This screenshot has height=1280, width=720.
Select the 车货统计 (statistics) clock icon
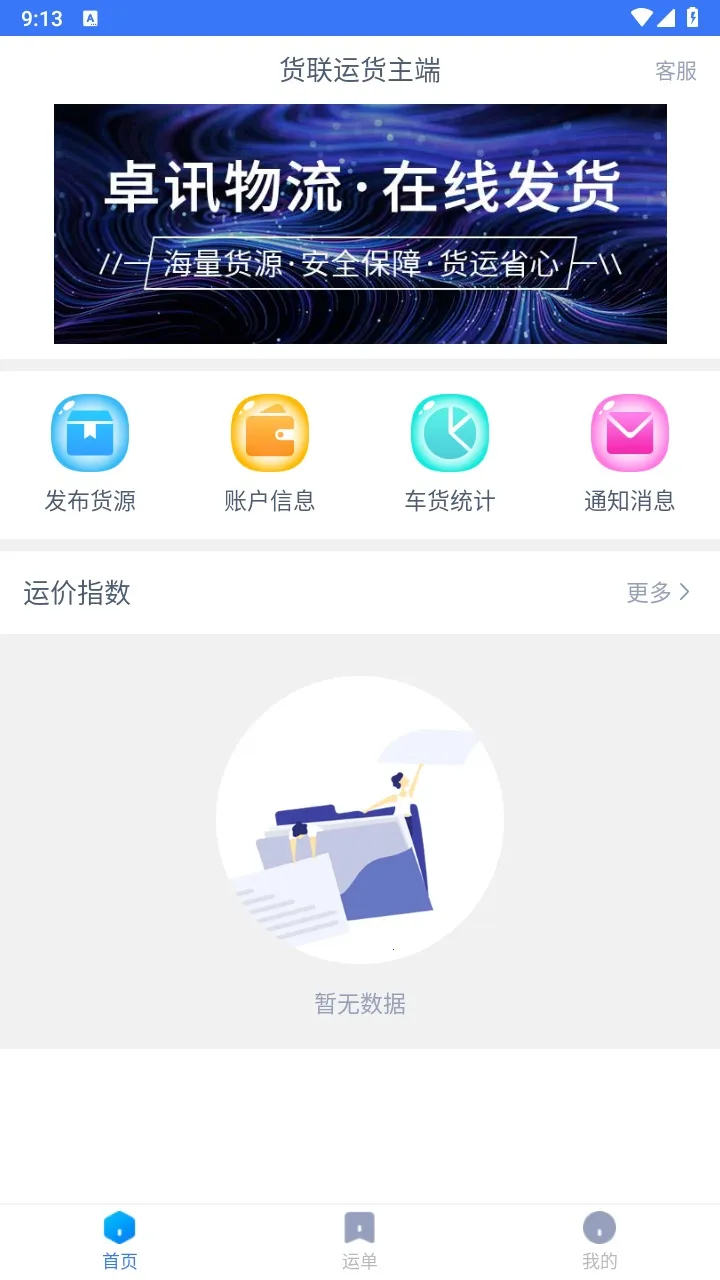[449, 432]
